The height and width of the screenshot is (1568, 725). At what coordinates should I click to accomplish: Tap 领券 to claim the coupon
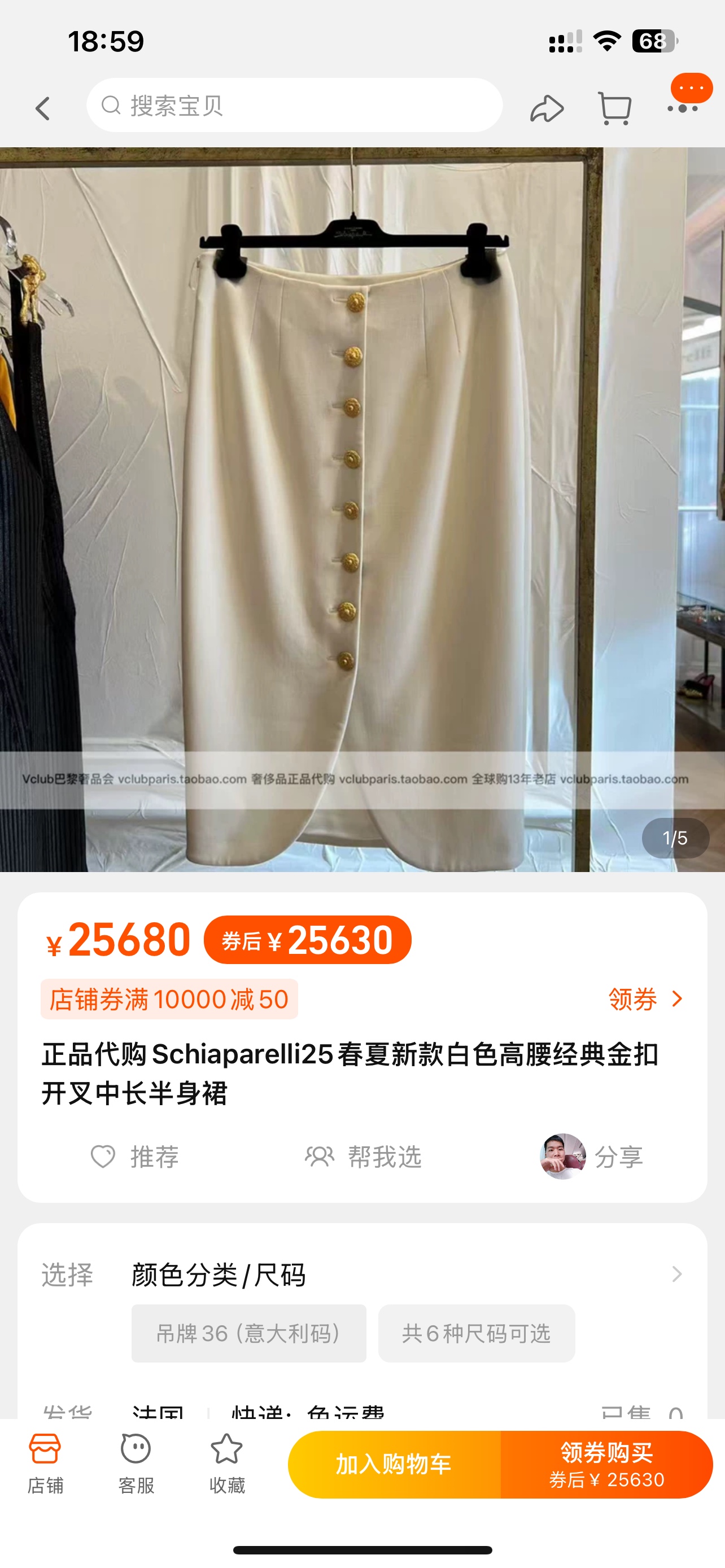click(645, 999)
